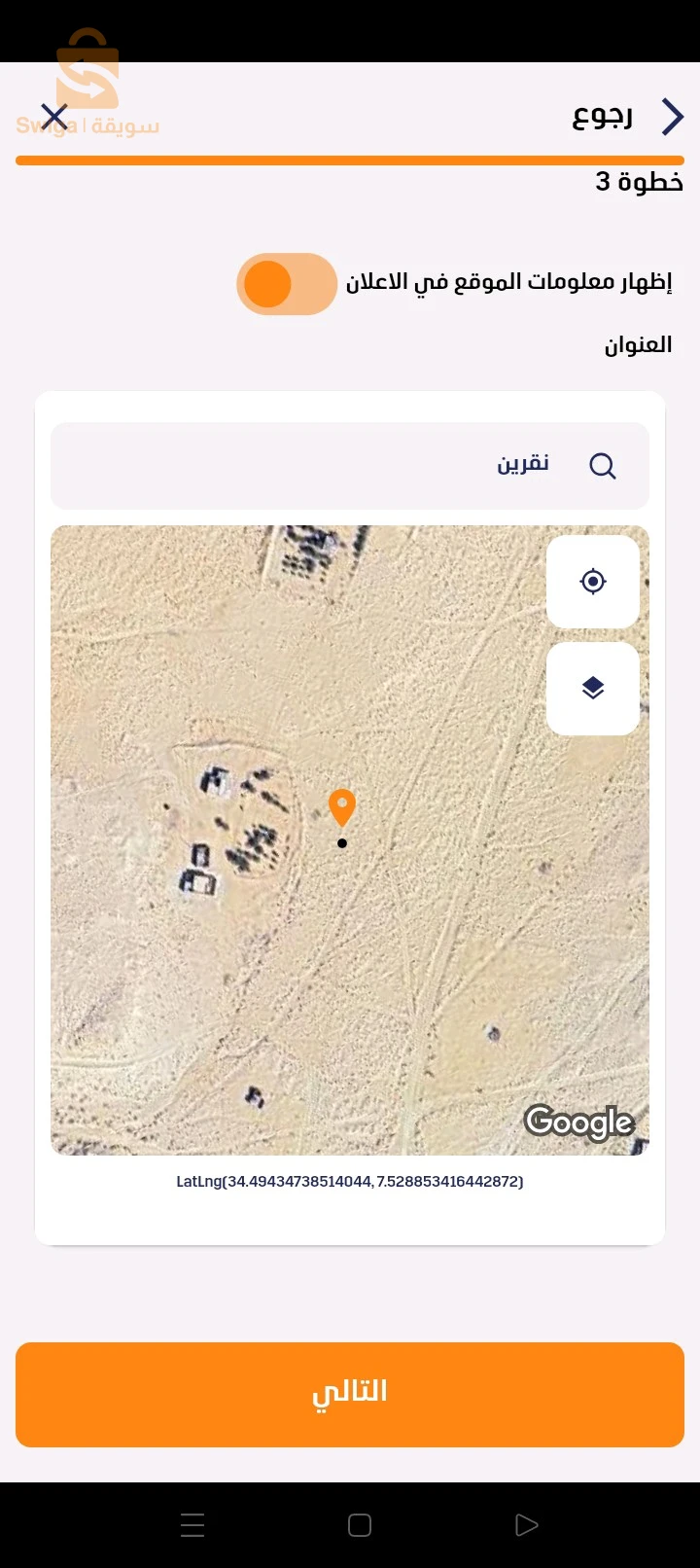Tap the Android back triangle button
Screen dimensions: 700x1568
526,1524
